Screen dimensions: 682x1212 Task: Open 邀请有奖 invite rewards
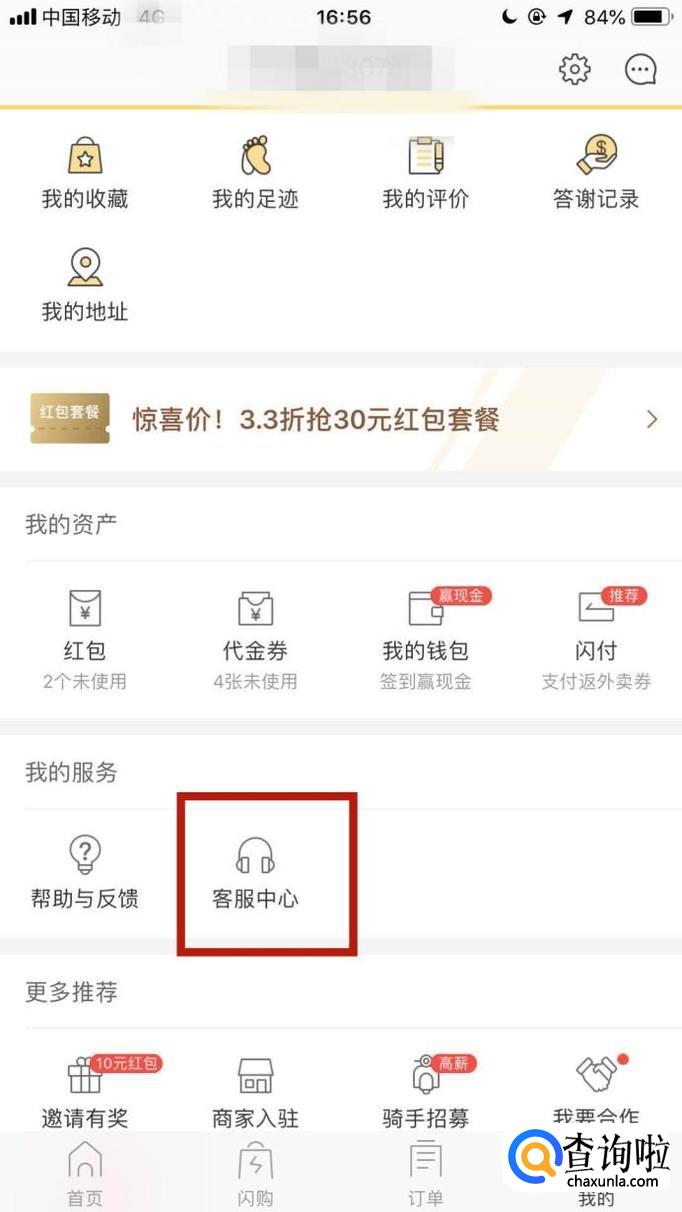tap(85, 1090)
